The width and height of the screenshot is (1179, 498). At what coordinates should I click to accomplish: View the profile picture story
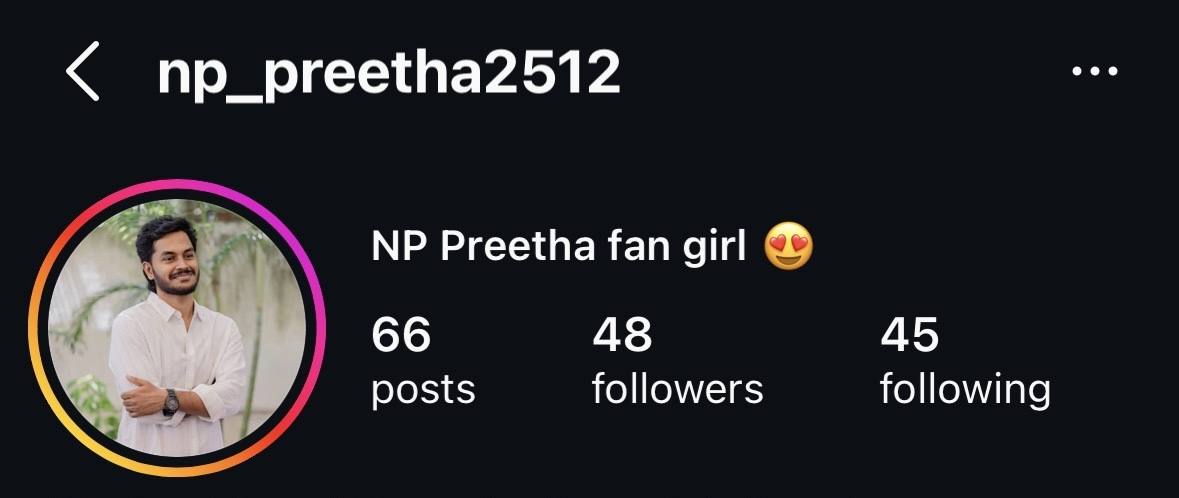(178, 328)
